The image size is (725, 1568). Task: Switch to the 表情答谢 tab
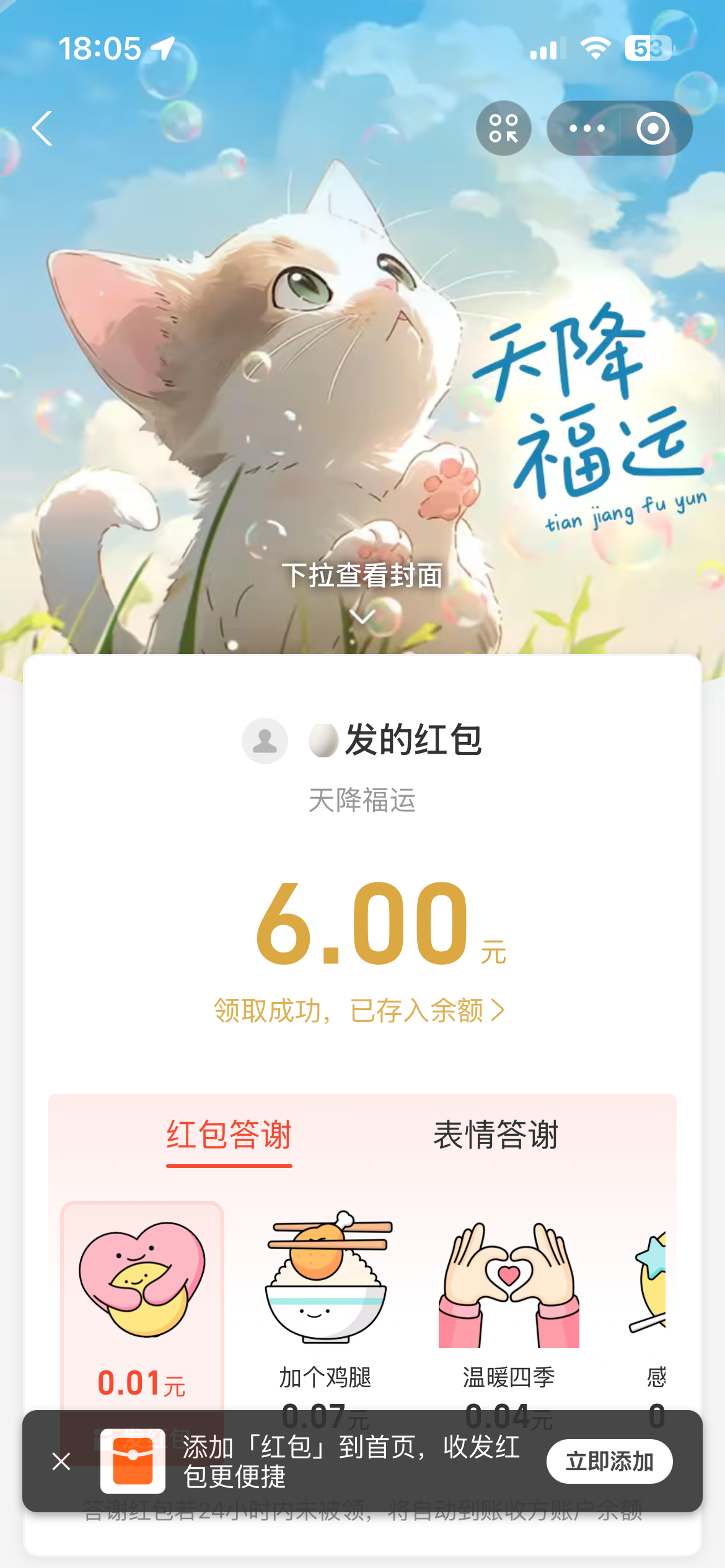click(496, 1136)
